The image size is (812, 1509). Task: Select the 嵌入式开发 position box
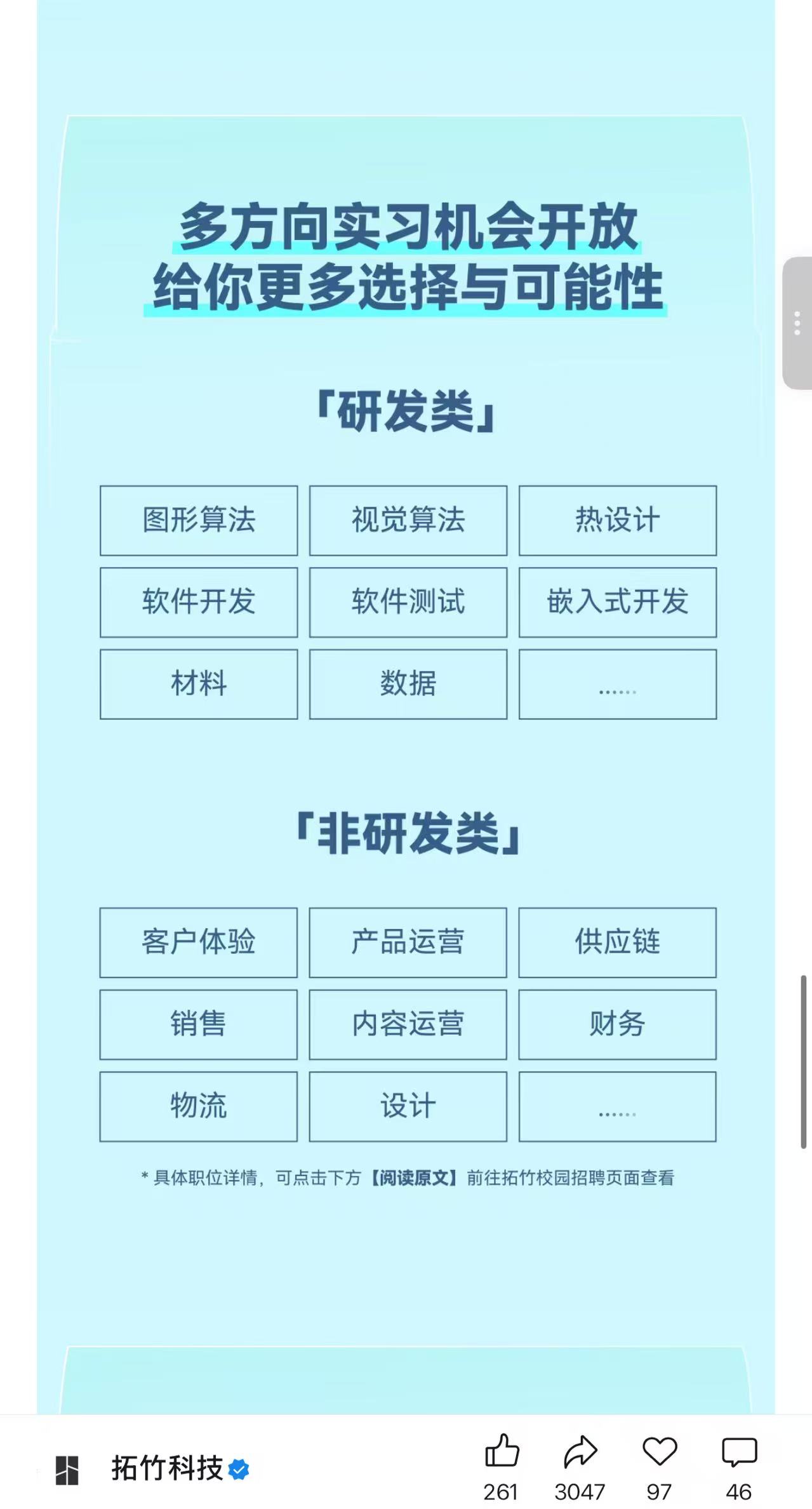[x=617, y=603]
